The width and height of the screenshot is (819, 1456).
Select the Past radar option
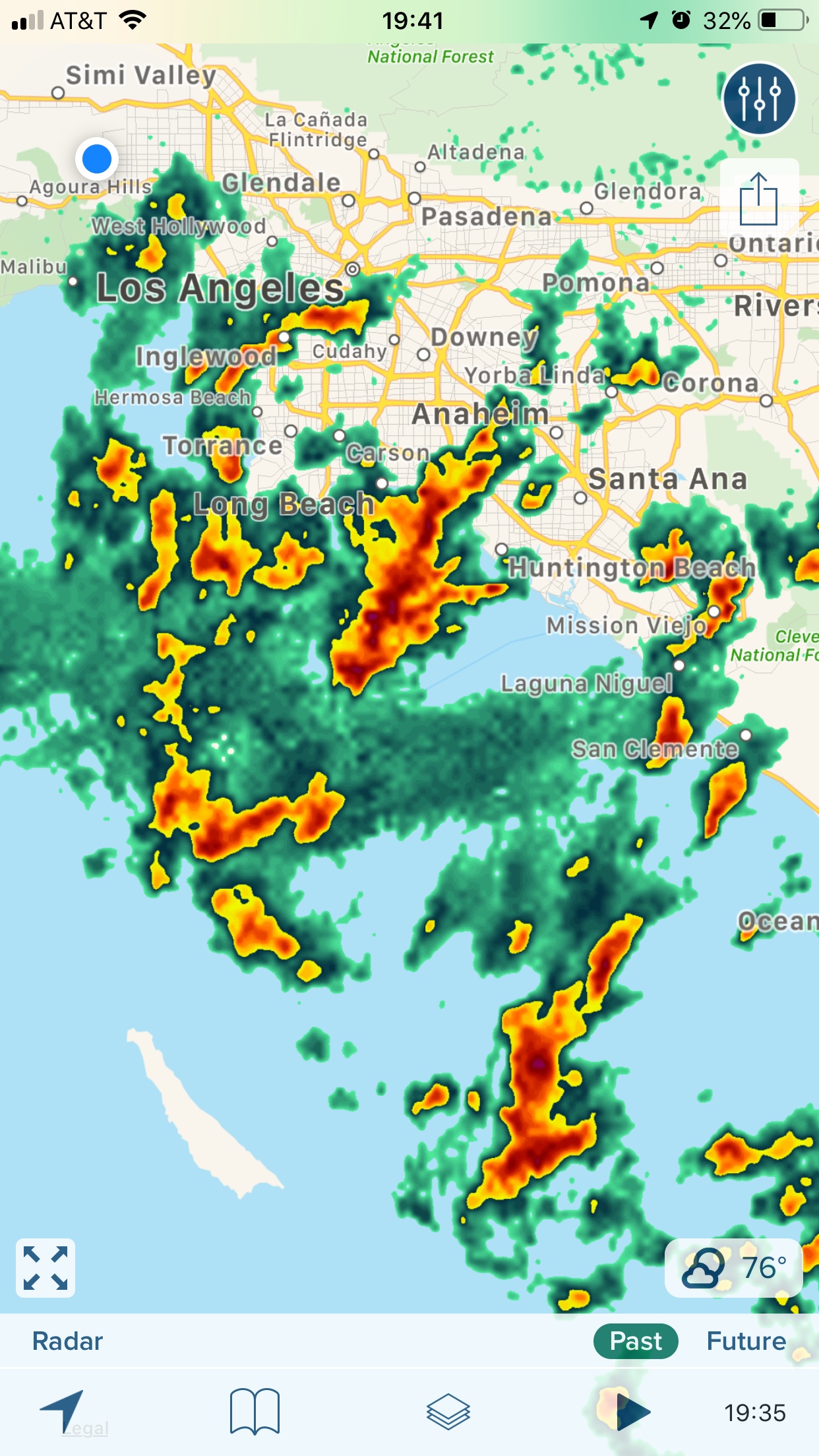(x=635, y=1341)
